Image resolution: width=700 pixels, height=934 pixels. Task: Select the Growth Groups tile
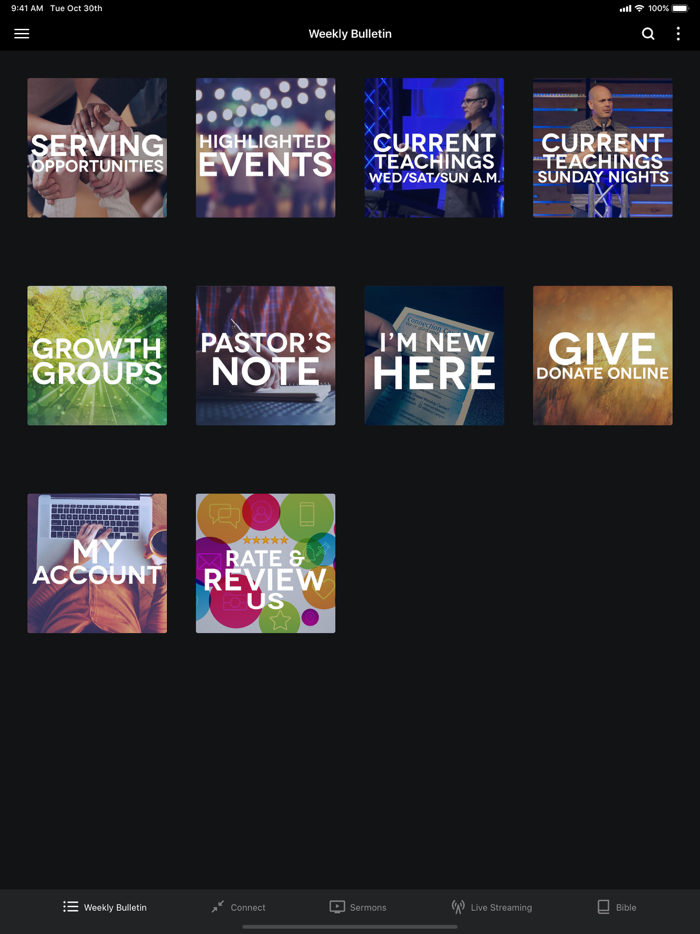tap(97, 356)
